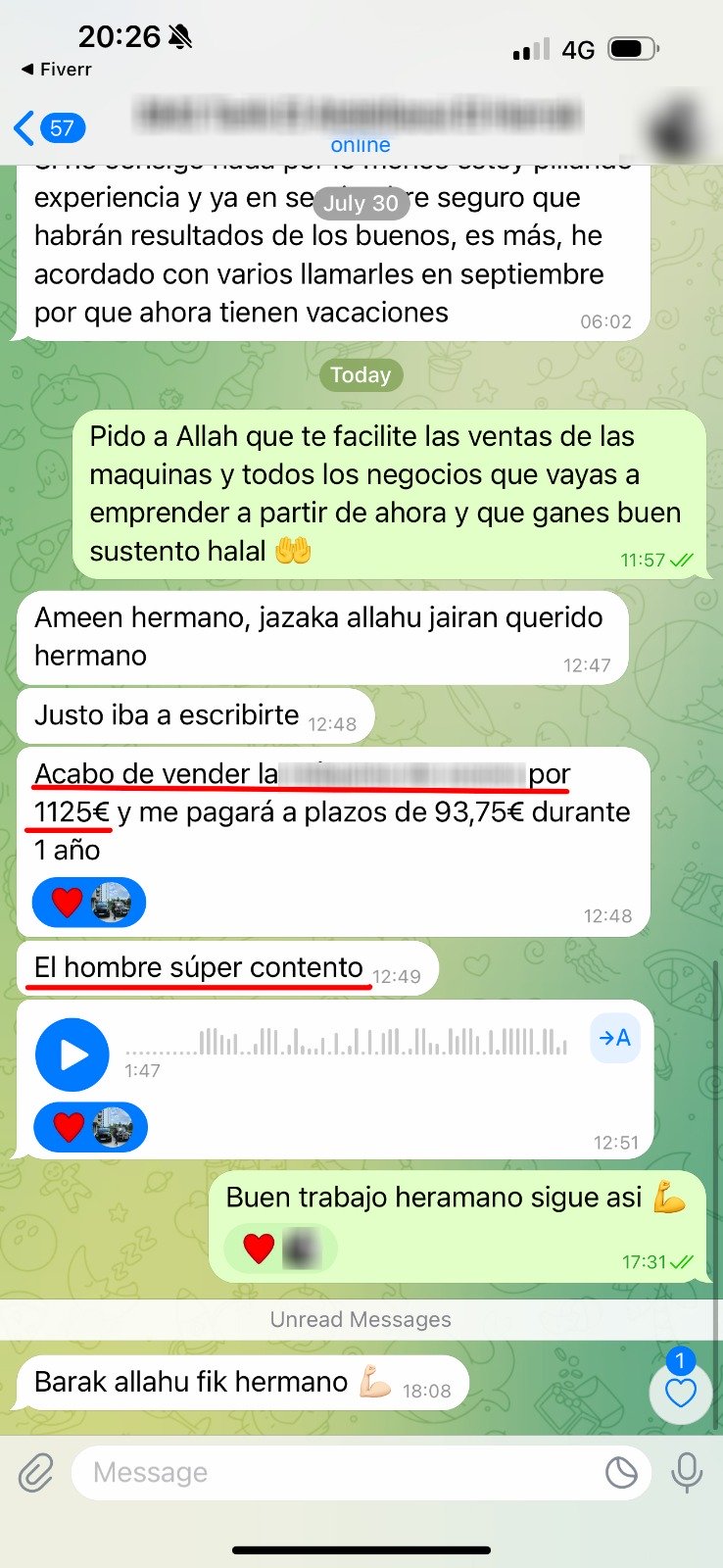Image resolution: width=723 pixels, height=1568 pixels.
Task: Open the attachment paperclip
Action: 36,1473
